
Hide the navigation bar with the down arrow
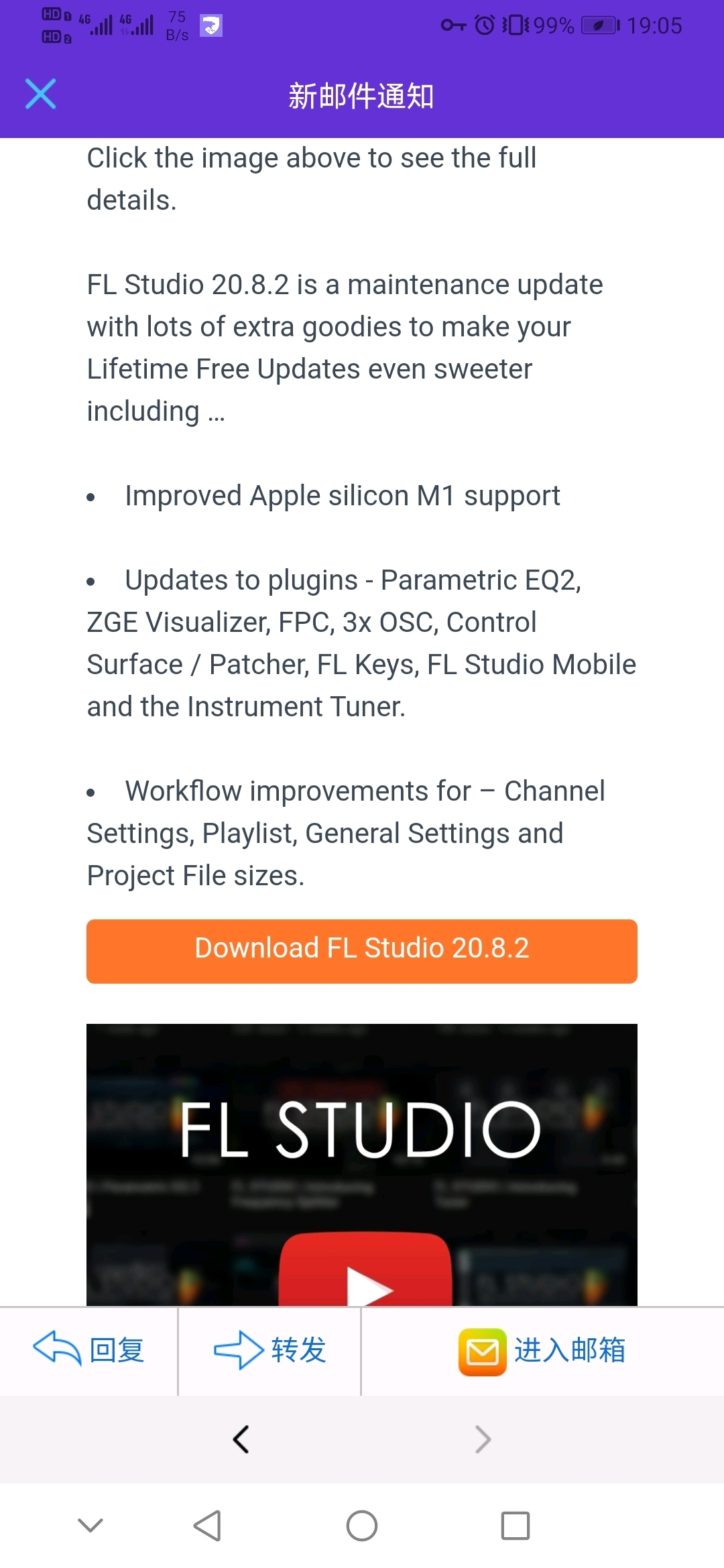(x=90, y=1525)
